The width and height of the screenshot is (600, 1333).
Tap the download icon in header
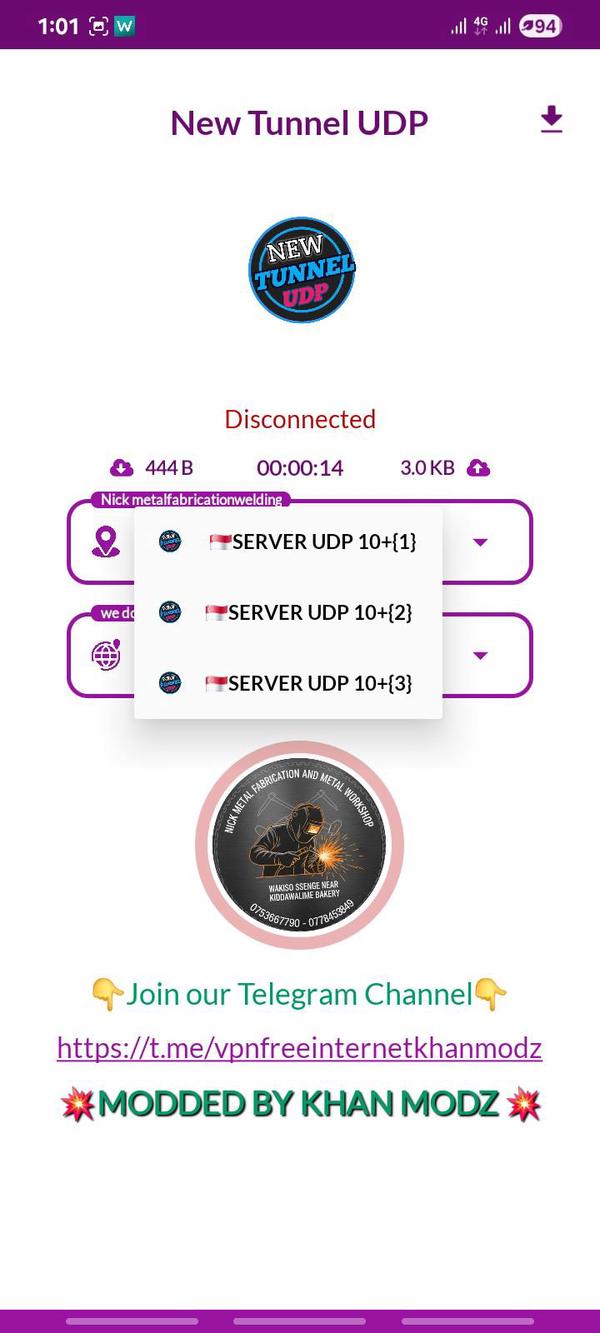pyautogui.click(x=551, y=120)
